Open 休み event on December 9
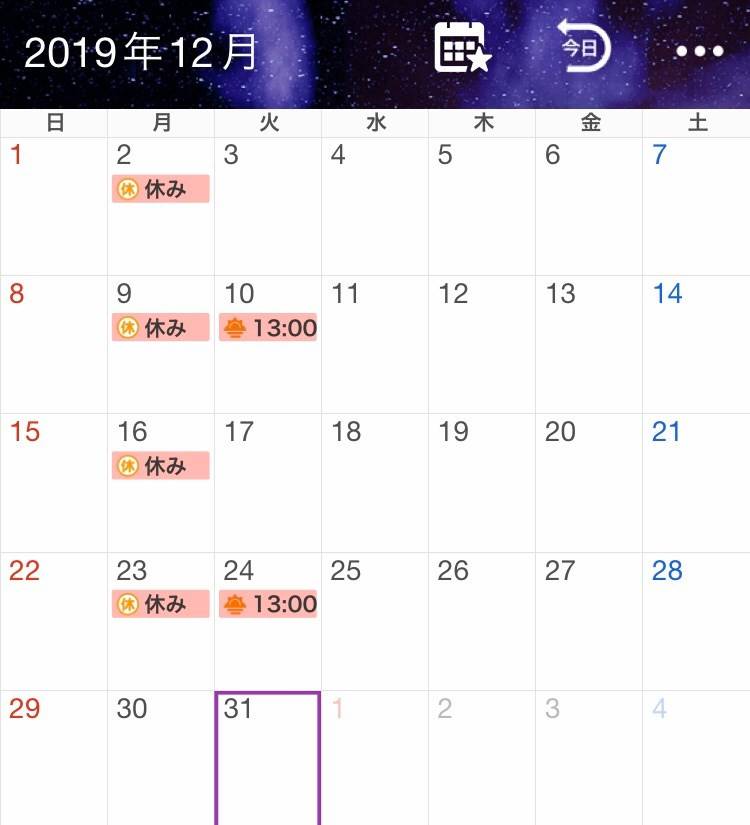This screenshot has height=825, width=750. [x=160, y=327]
